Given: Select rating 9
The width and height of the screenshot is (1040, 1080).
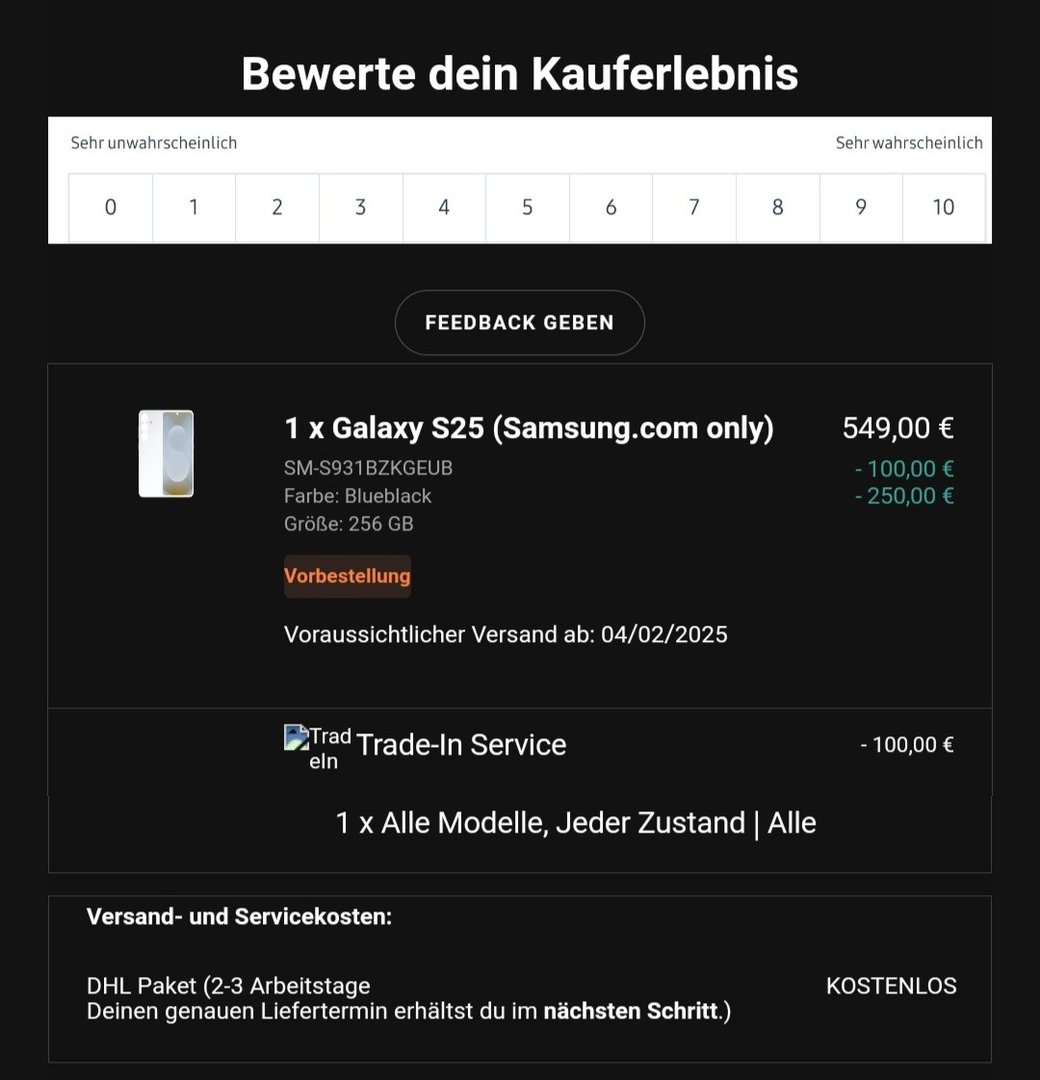Looking at the screenshot, I should [861, 207].
